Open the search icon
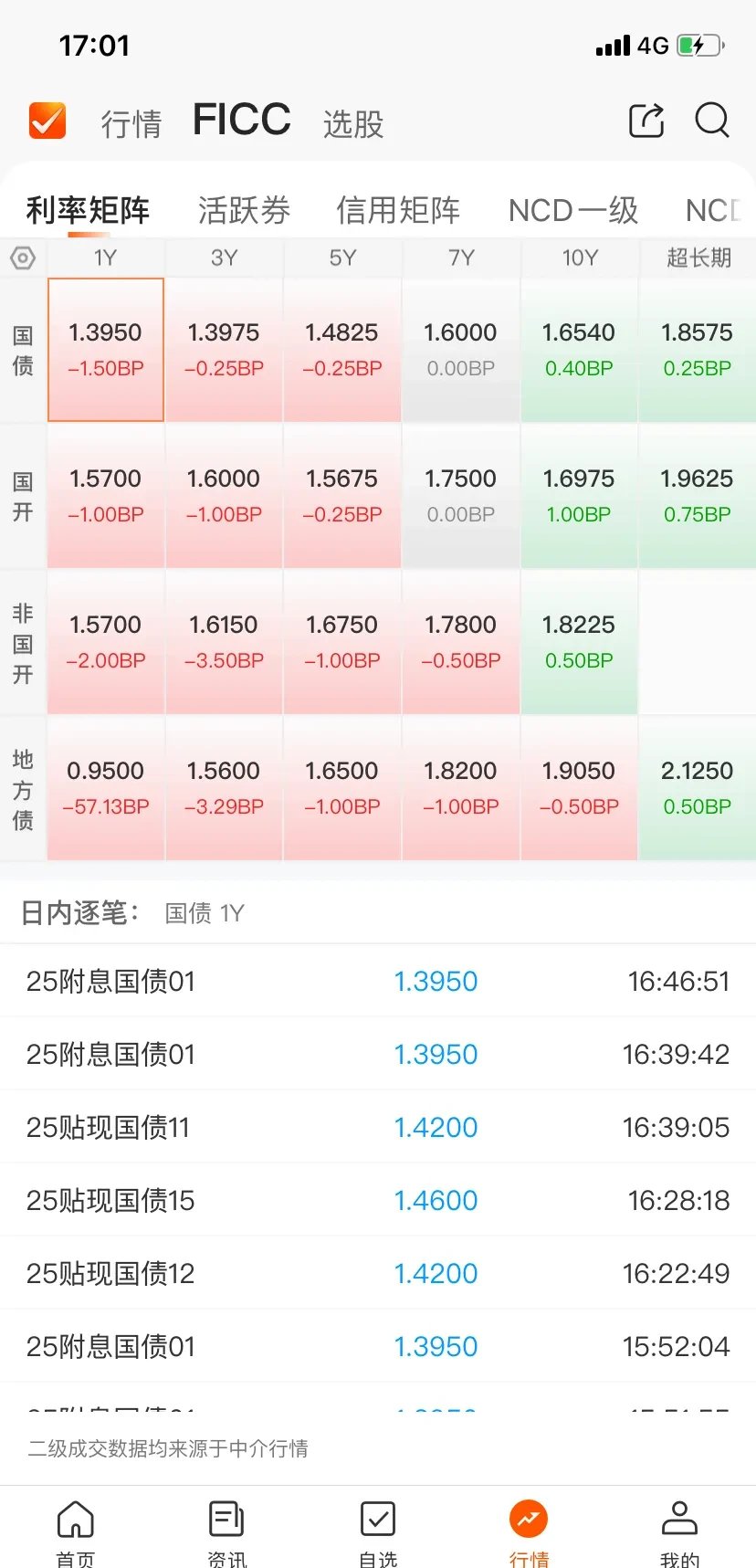Screen dimensions: 756x1568 coord(711,120)
